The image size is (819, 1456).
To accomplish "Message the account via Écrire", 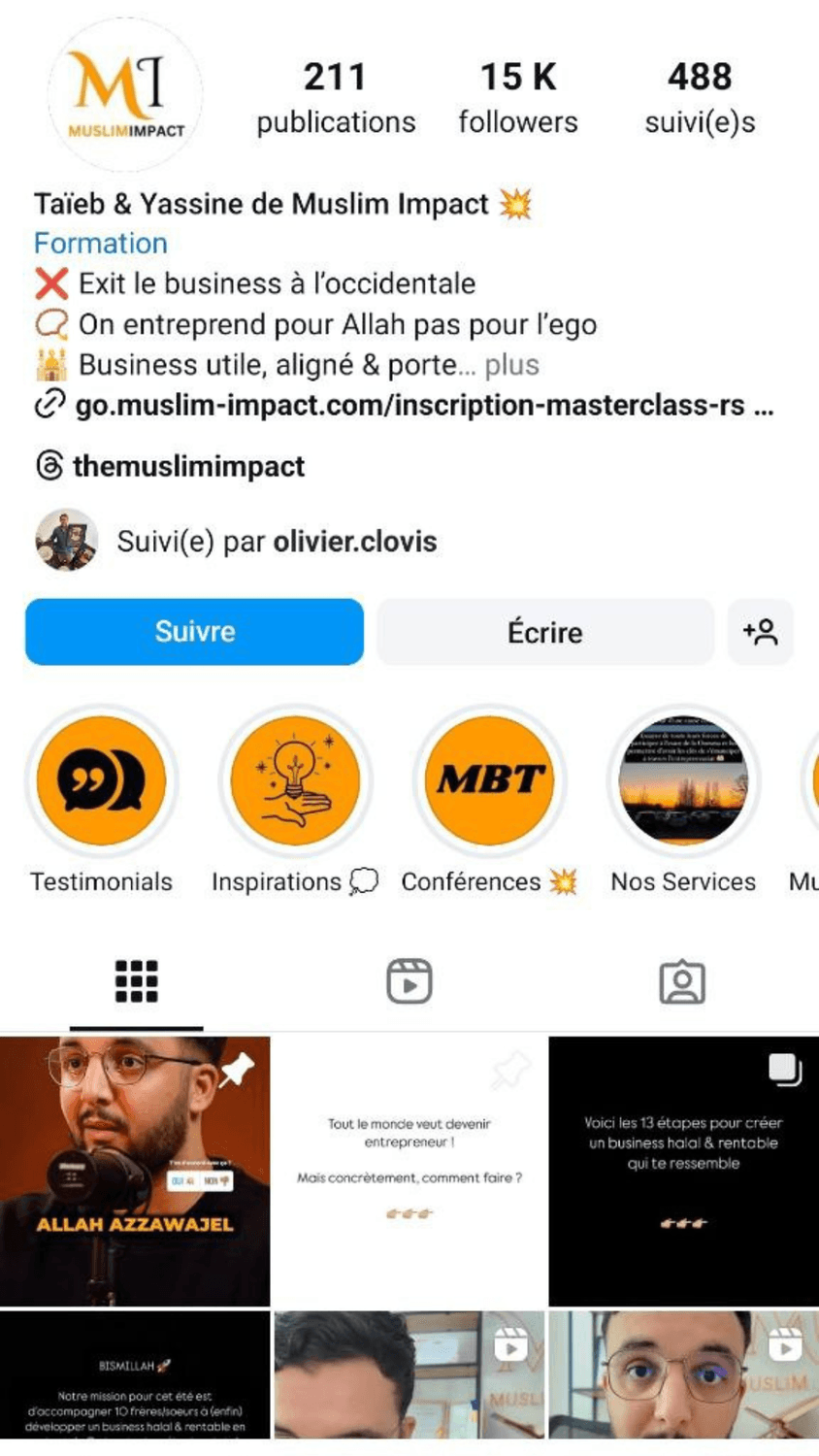I will pos(544,632).
